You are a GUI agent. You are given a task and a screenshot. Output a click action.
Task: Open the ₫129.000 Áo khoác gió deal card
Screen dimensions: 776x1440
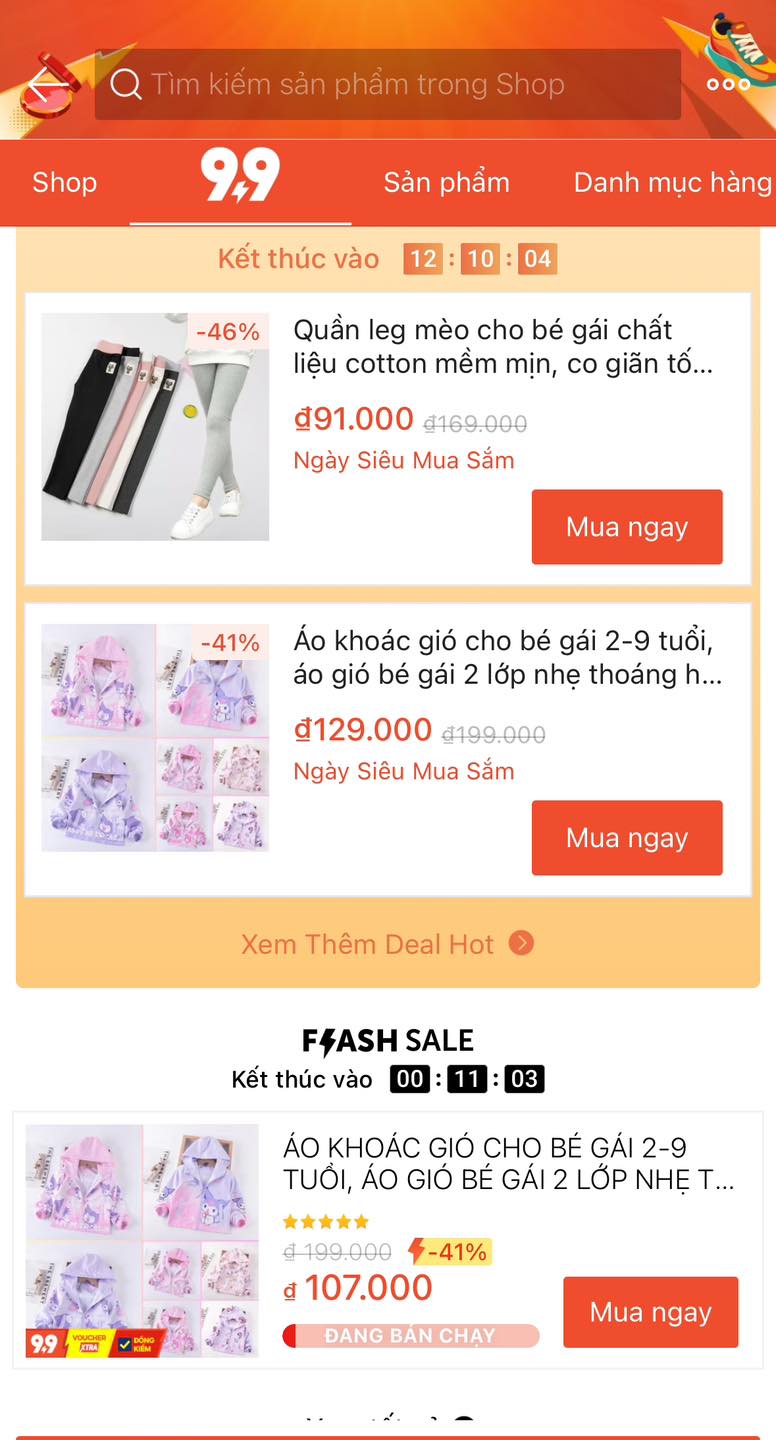click(x=388, y=750)
